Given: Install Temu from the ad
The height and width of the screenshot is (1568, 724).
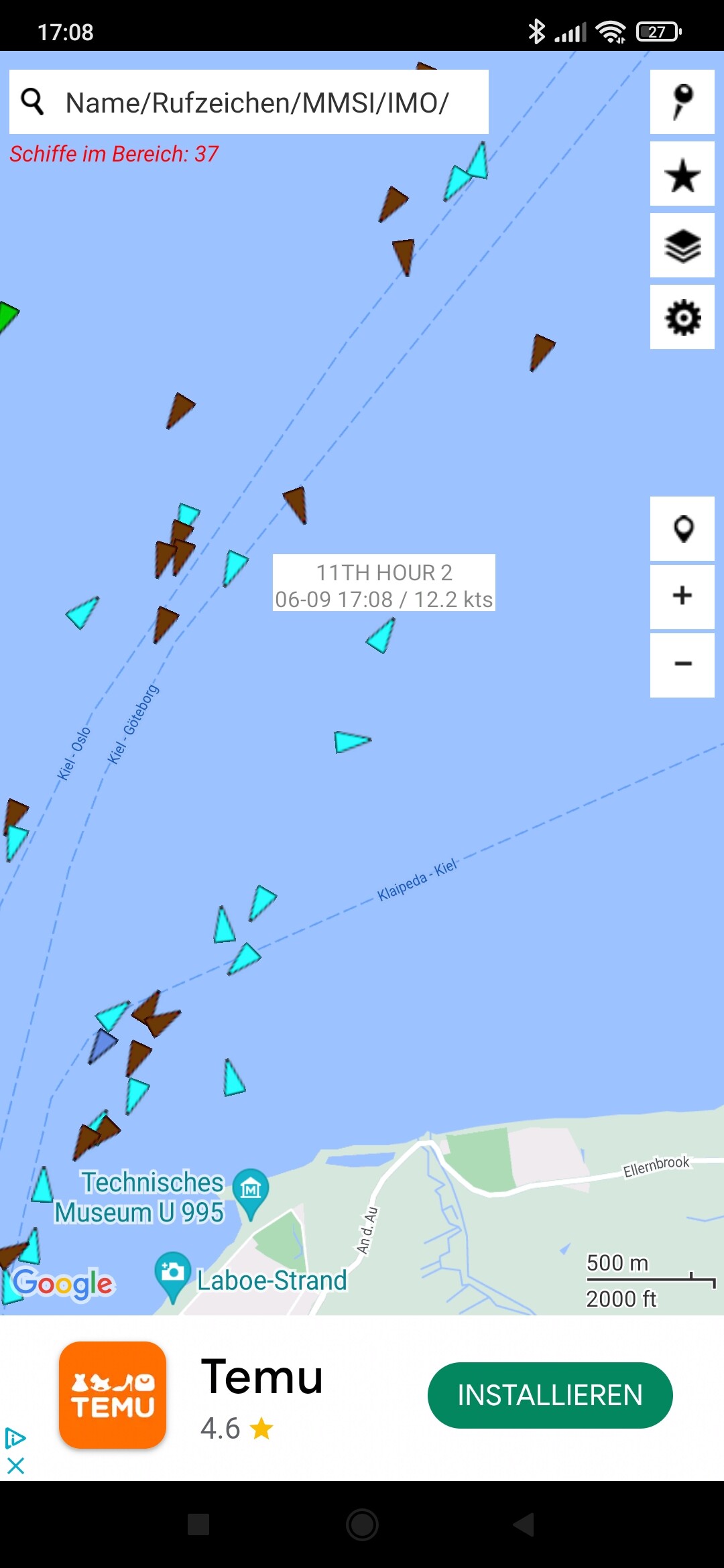Looking at the screenshot, I should coord(550,1395).
